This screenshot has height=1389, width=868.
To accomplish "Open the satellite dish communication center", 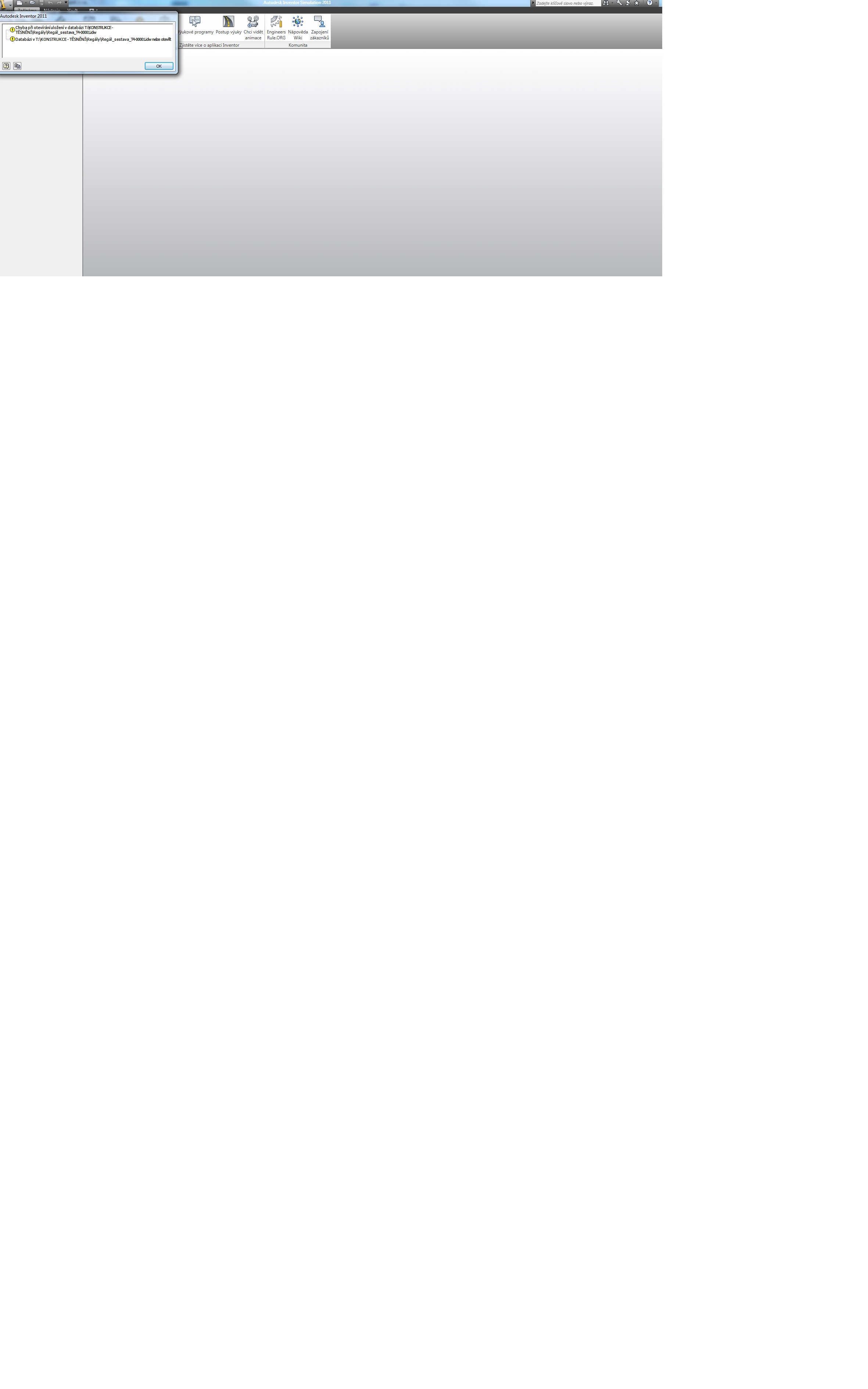I will [628, 3].
